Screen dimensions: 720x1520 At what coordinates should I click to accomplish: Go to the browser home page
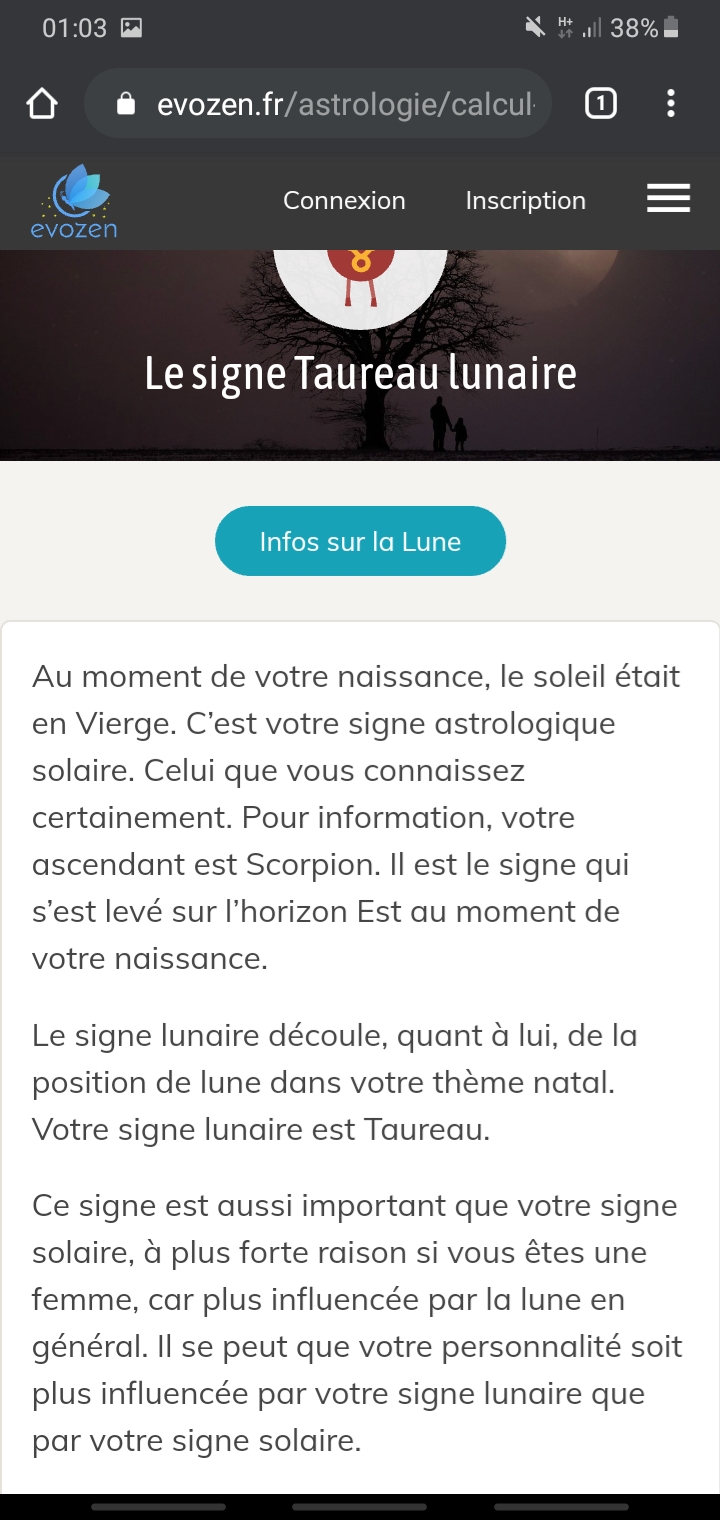point(42,104)
